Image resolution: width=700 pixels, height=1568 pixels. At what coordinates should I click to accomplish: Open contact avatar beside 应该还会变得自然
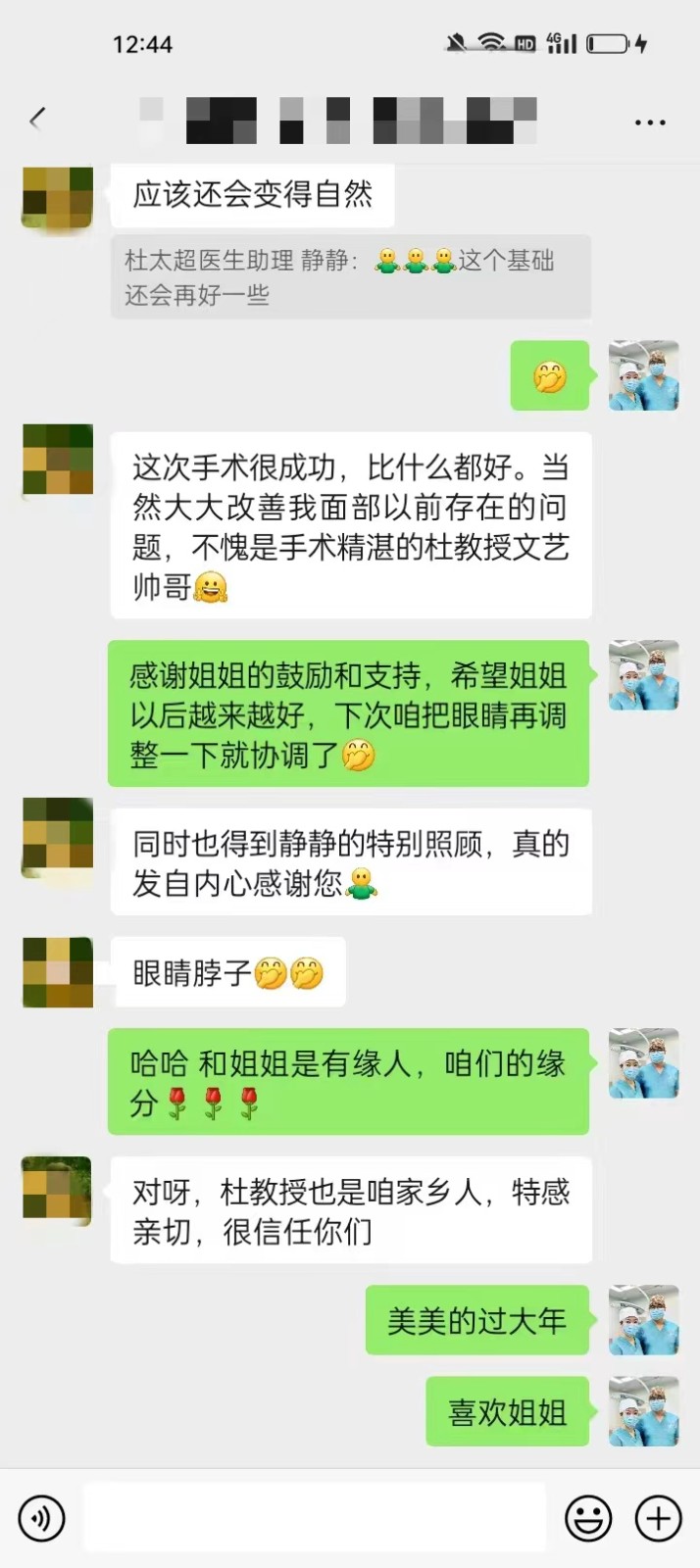tap(58, 198)
